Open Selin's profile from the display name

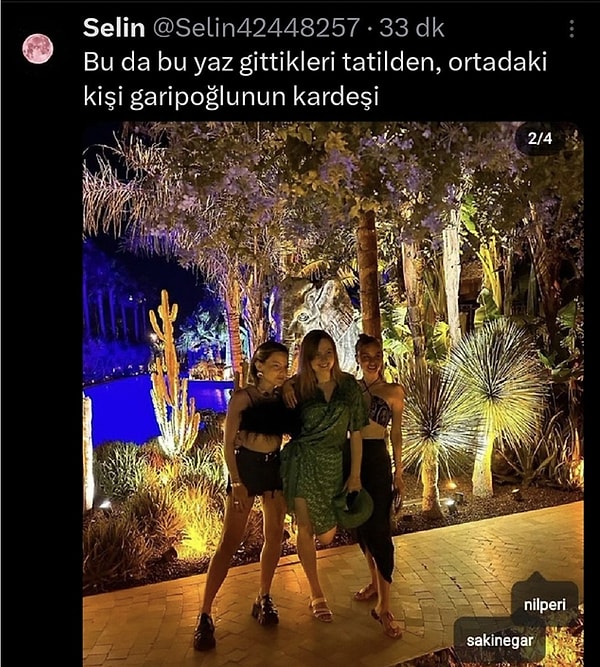[113, 27]
